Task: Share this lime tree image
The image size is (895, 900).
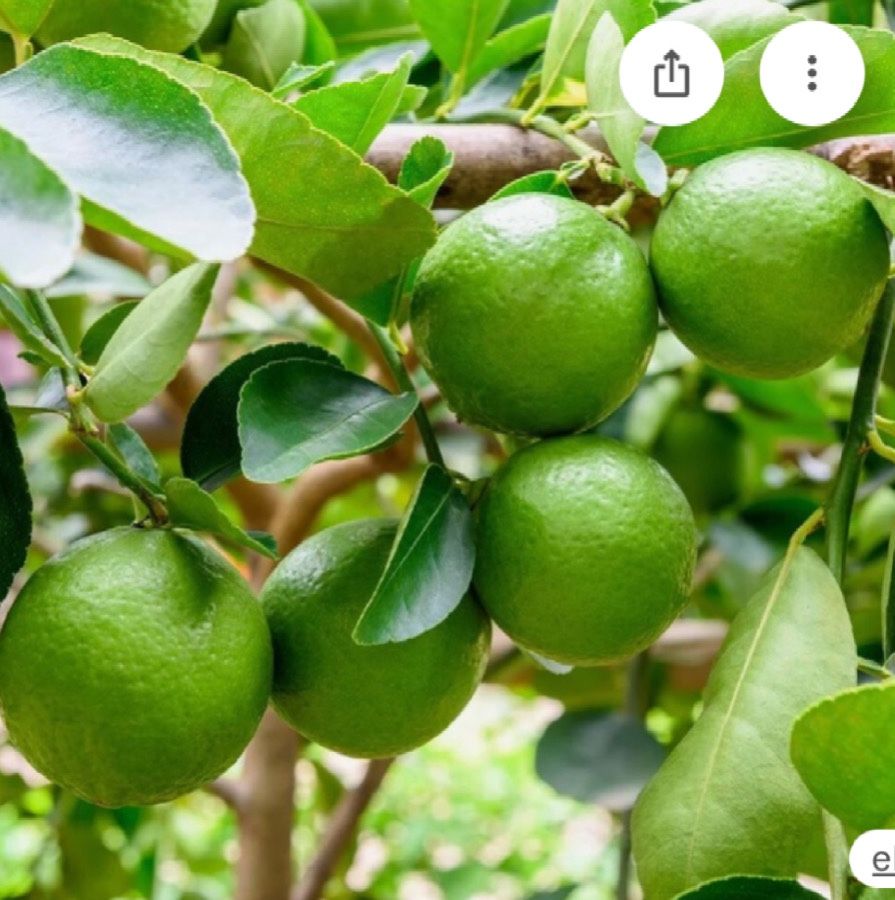Action: pos(671,73)
